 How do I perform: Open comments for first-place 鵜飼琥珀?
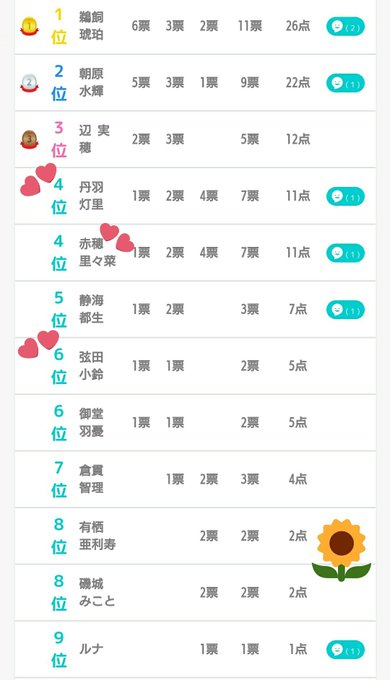345,26
